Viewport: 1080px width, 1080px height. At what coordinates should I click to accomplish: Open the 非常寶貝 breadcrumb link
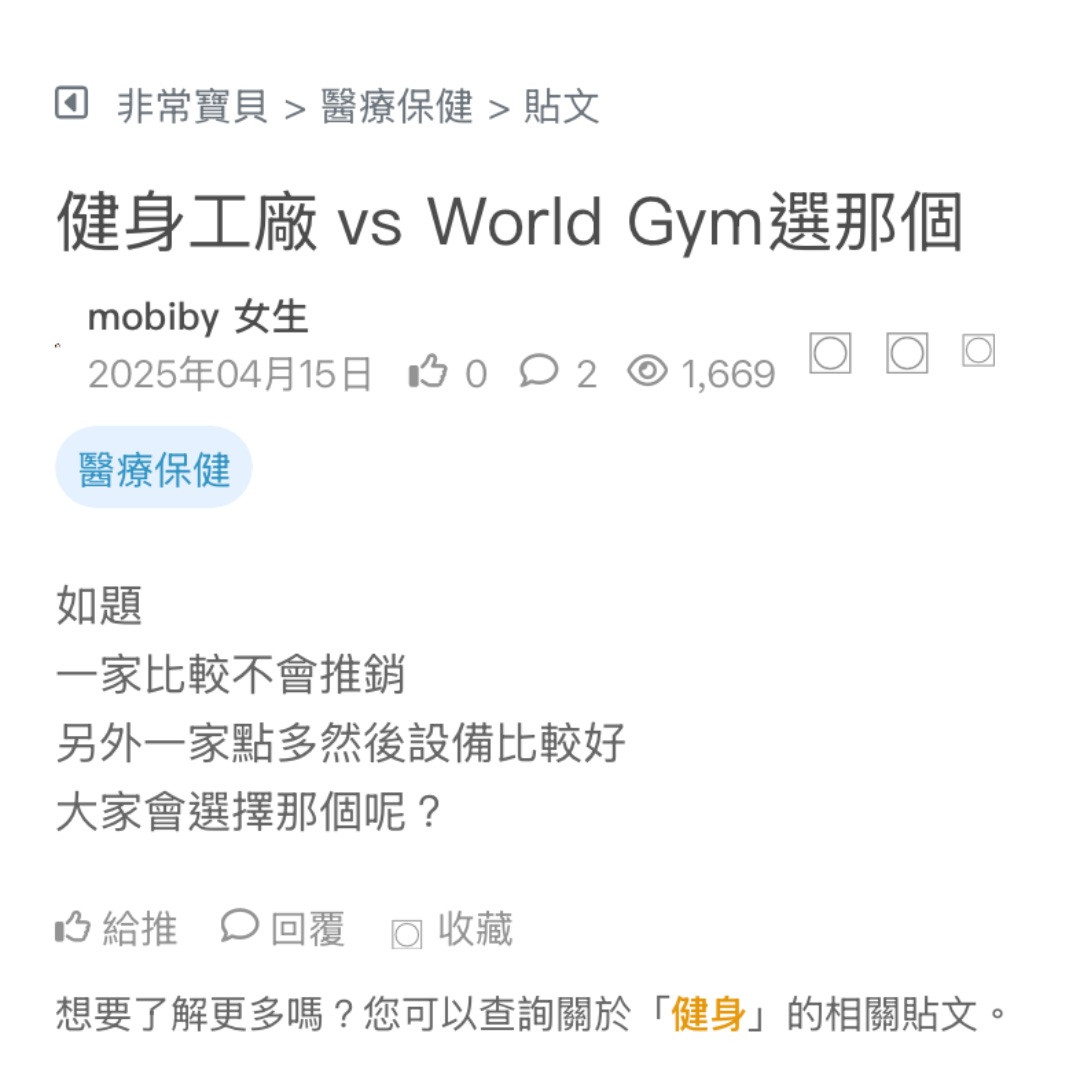tap(192, 106)
